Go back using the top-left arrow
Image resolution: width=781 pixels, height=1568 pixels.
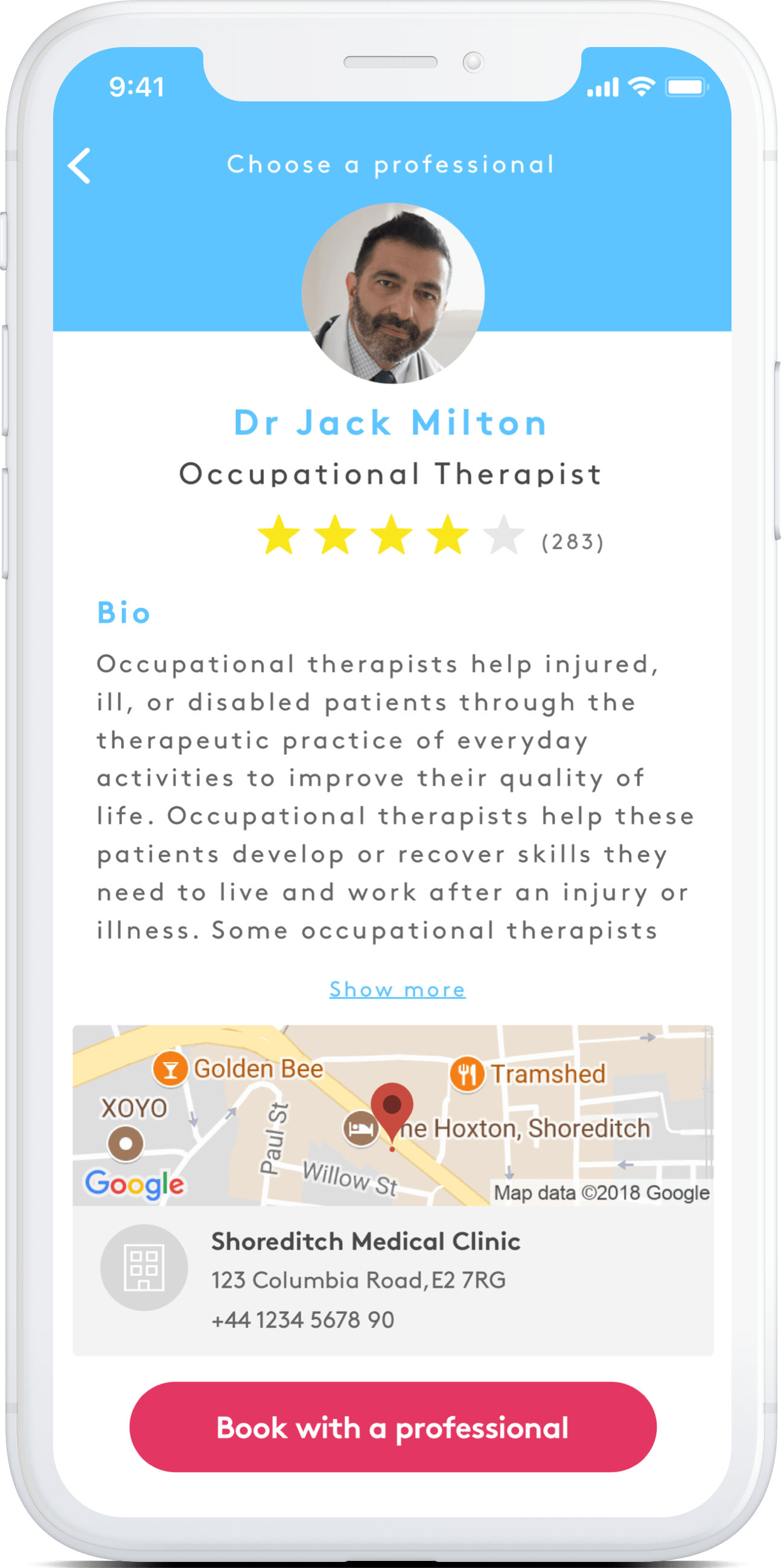pos(80,165)
